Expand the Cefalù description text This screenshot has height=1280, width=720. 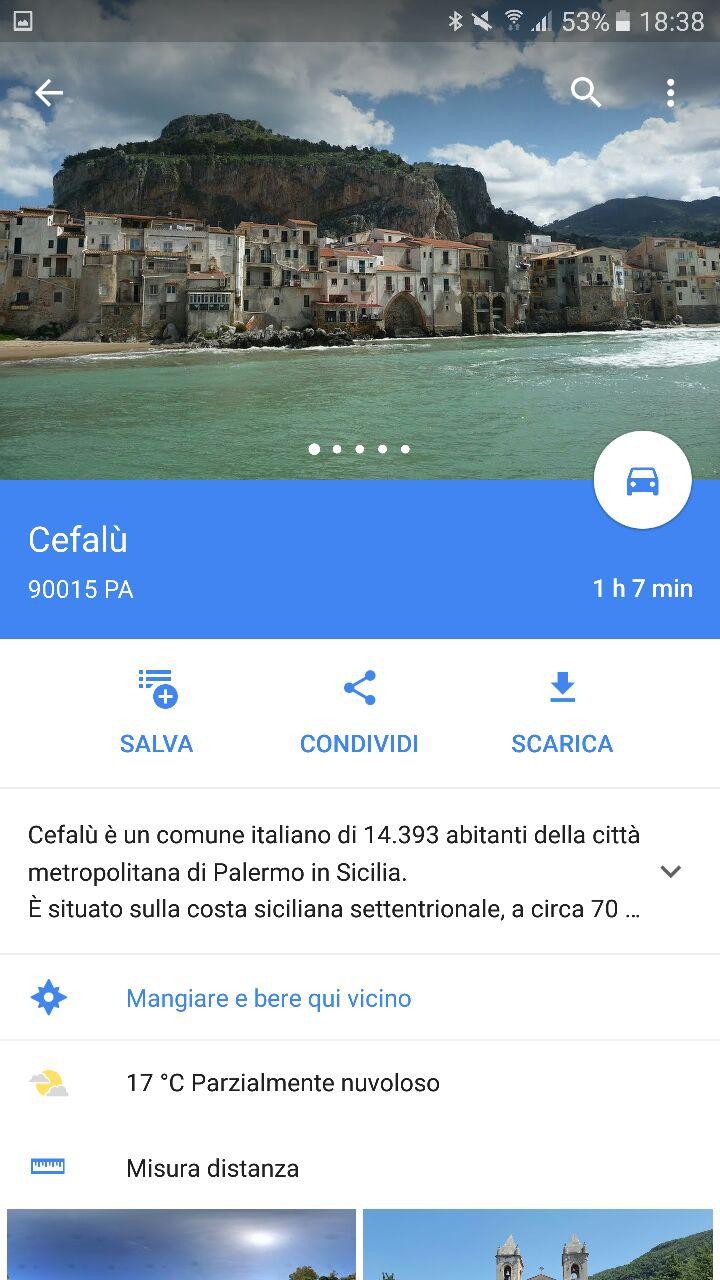point(670,871)
